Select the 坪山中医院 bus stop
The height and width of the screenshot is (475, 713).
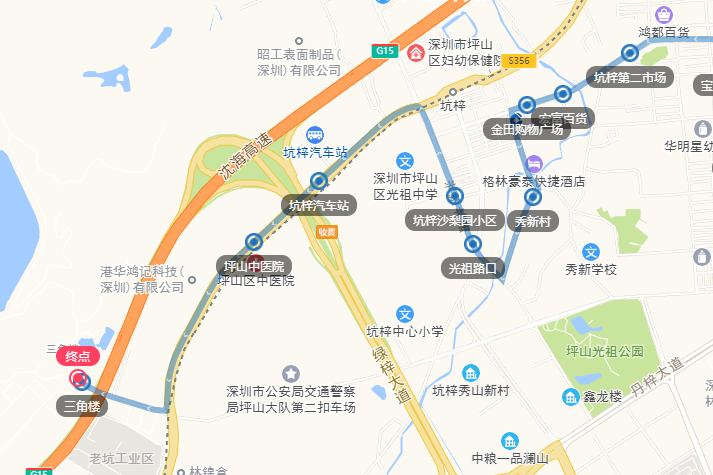pos(253,241)
